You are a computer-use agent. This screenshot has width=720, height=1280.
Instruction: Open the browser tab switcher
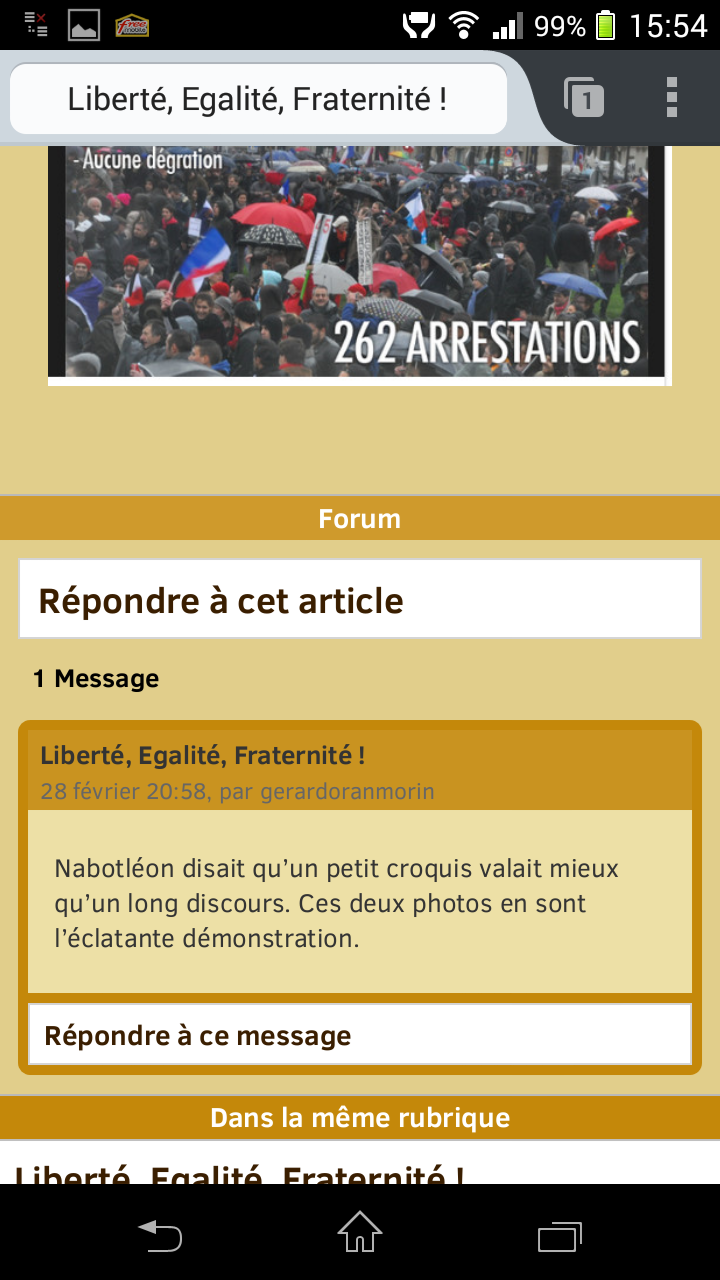click(x=585, y=98)
